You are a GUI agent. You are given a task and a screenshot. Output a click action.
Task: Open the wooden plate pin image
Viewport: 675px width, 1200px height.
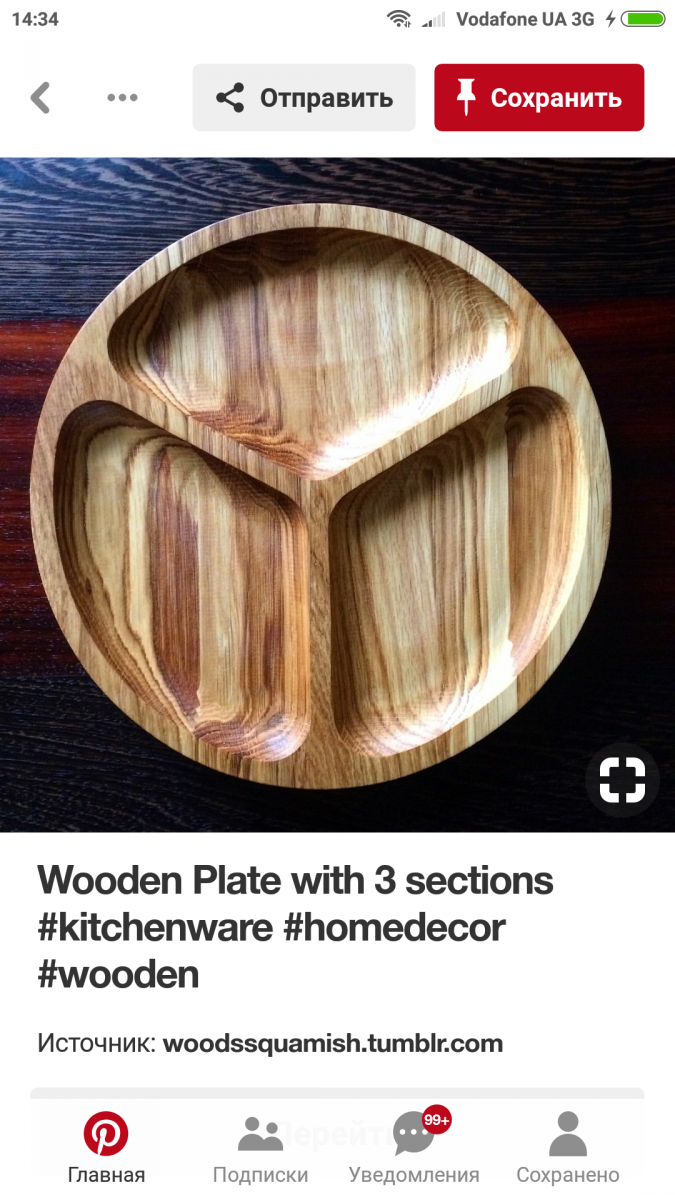coord(337,494)
